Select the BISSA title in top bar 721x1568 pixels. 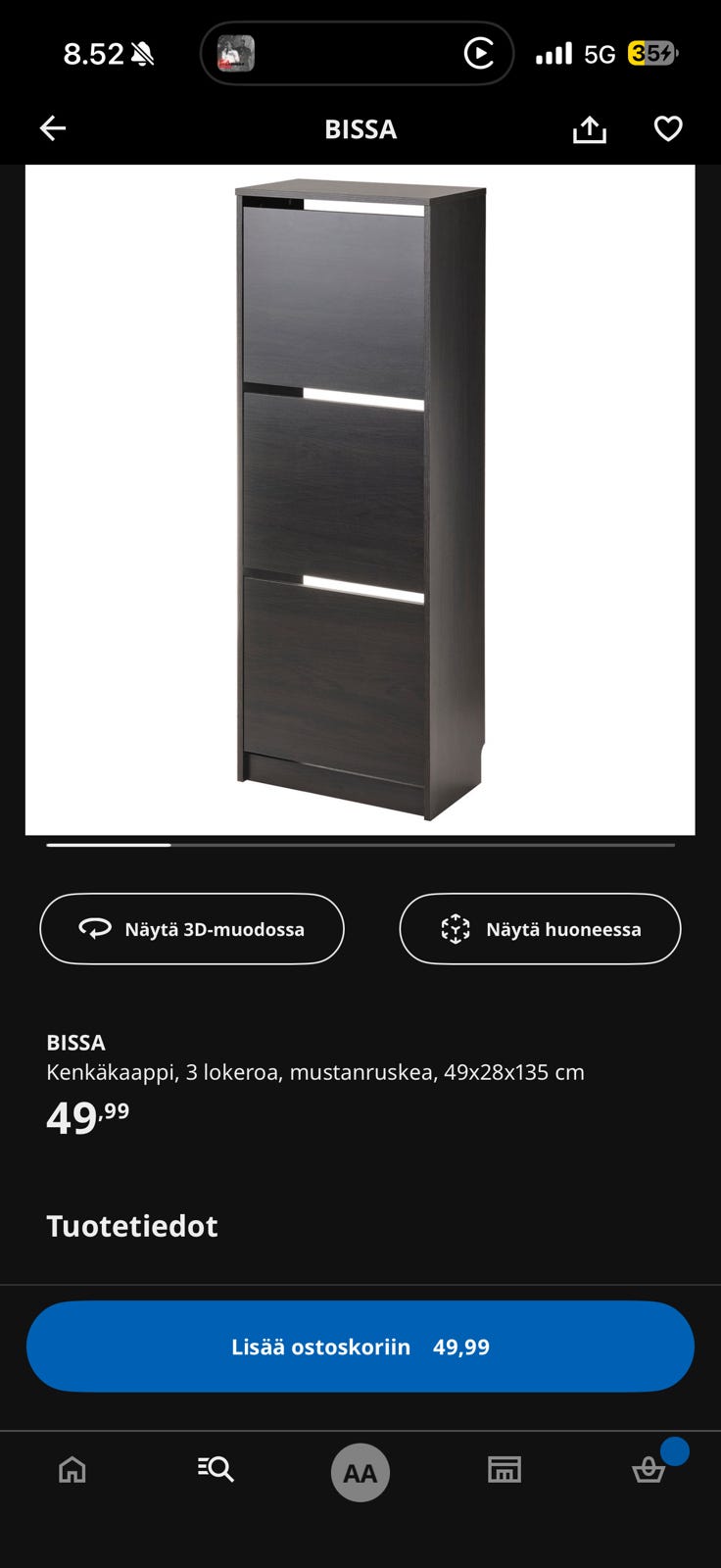tap(360, 128)
